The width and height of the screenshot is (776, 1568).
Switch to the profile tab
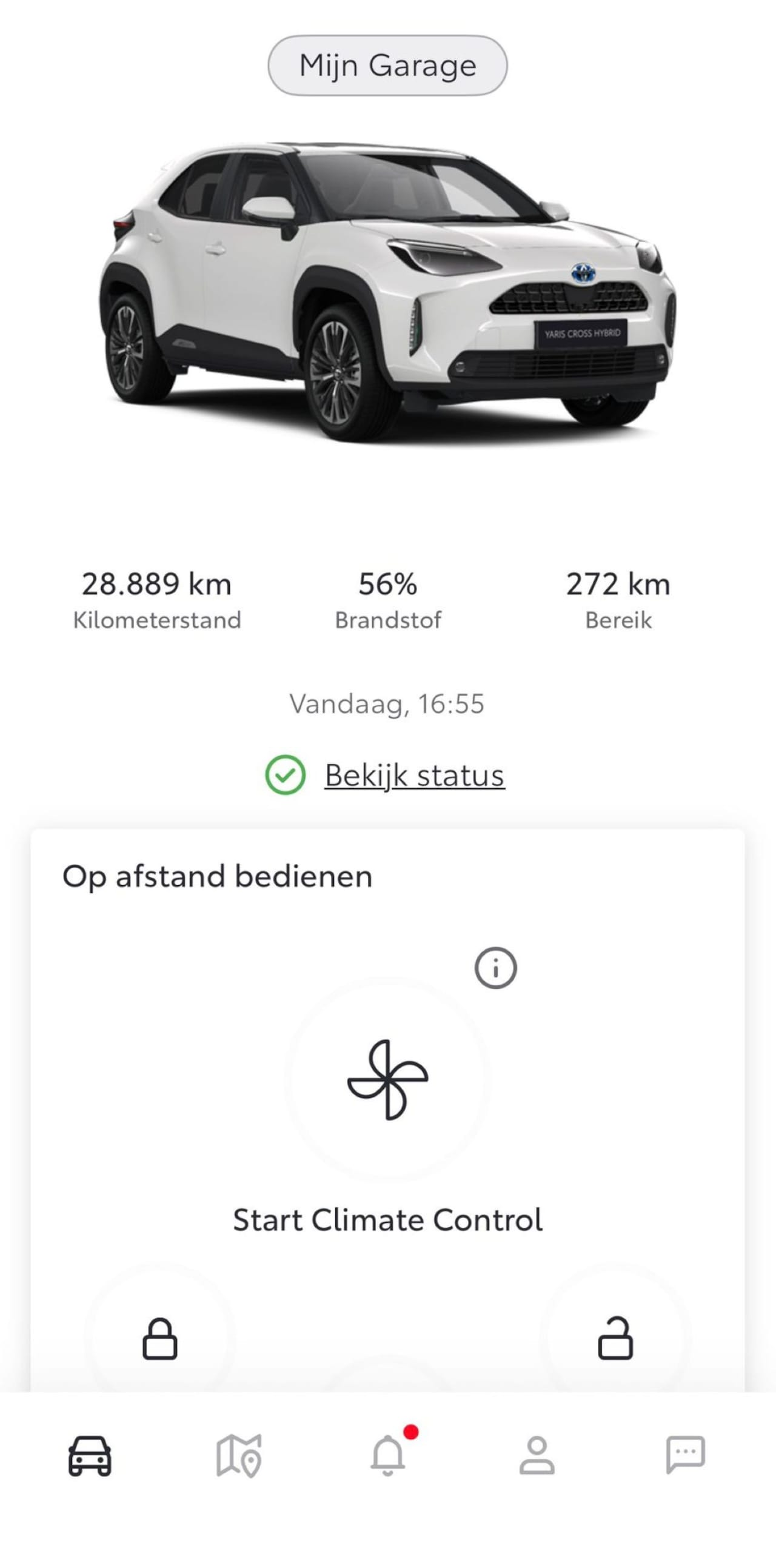click(537, 1455)
